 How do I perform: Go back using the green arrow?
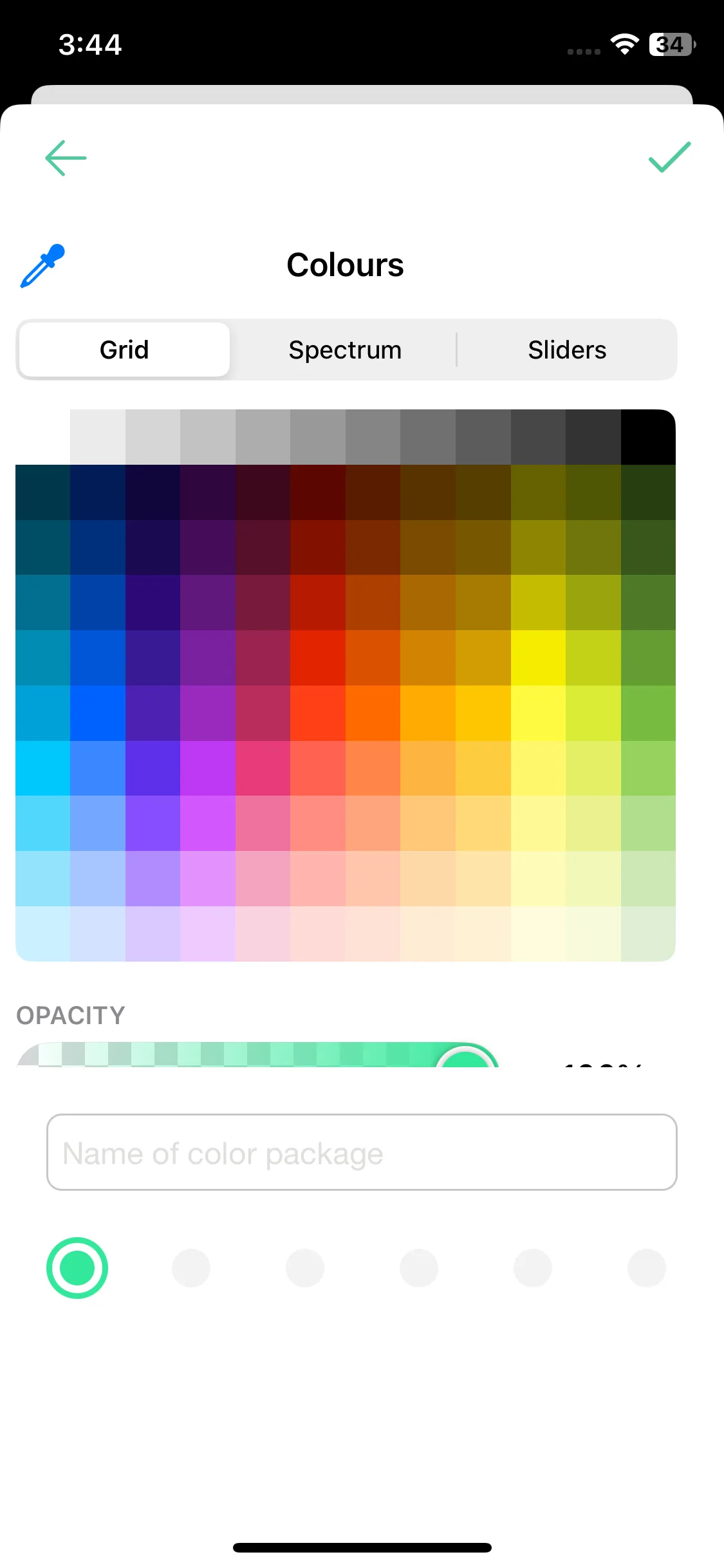(66, 158)
